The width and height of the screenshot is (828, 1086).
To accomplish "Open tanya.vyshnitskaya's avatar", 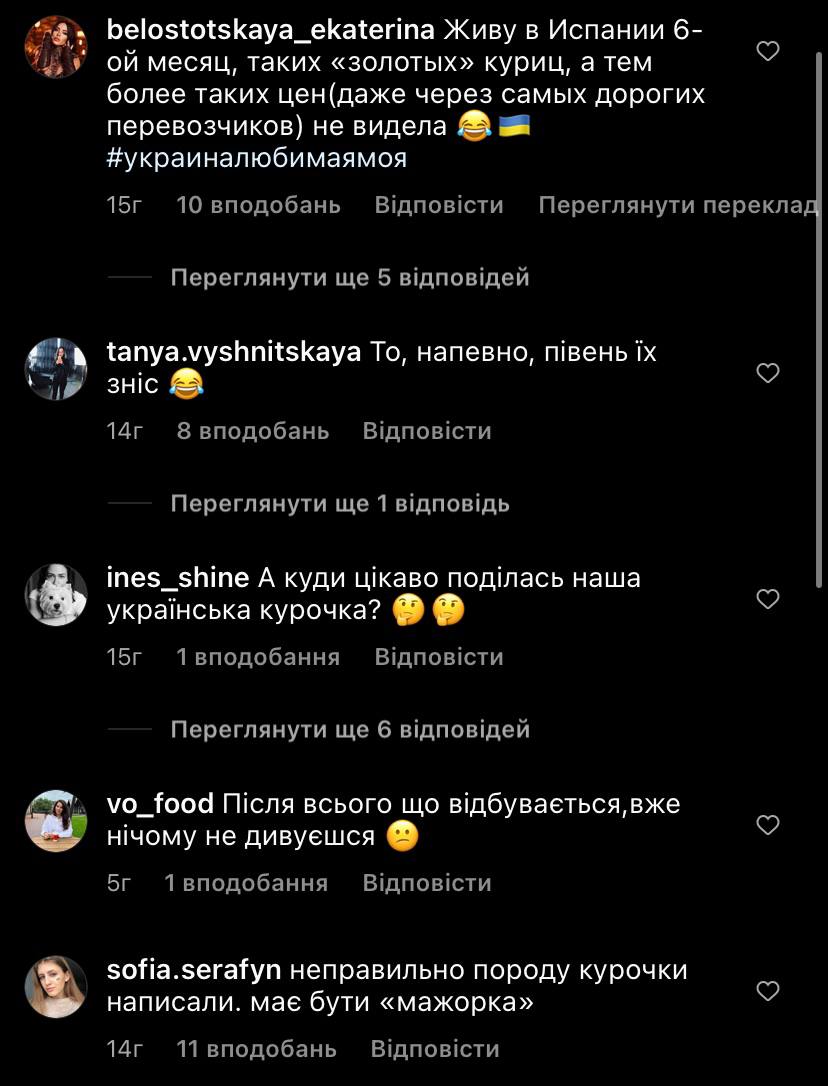I will pyautogui.click(x=56, y=369).
